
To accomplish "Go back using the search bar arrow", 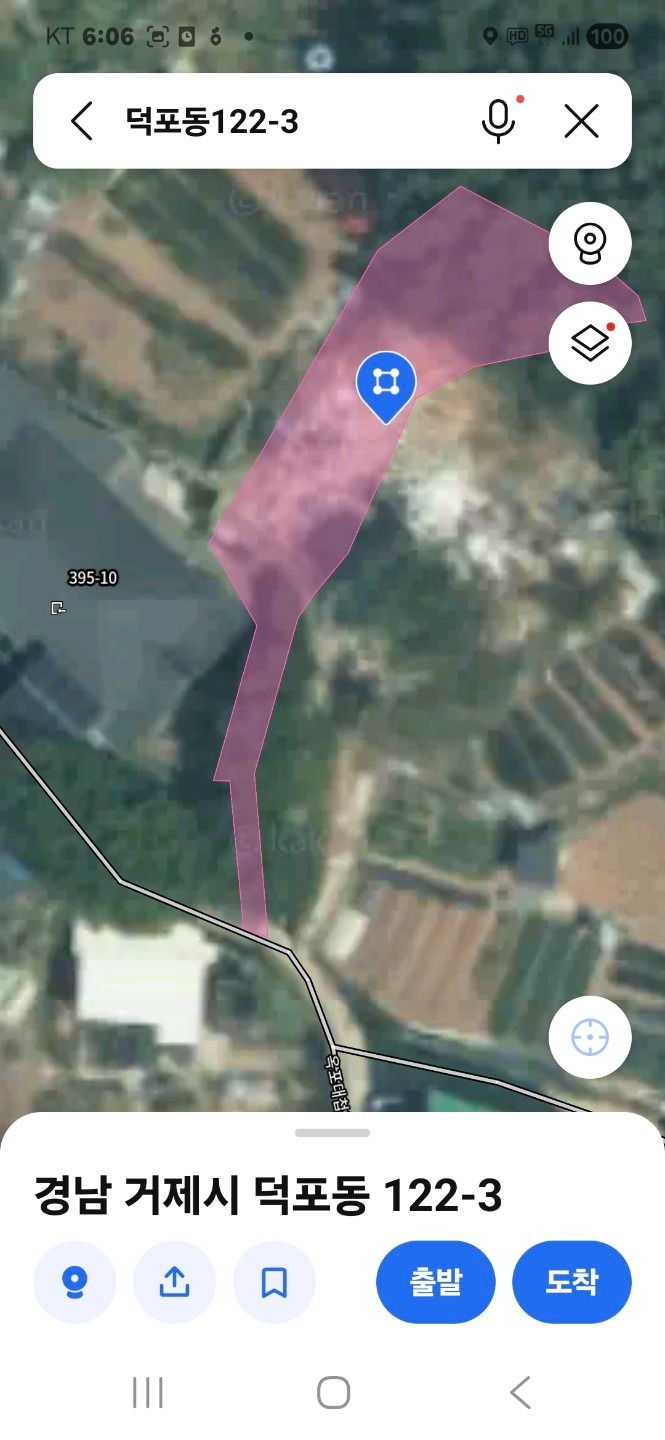I will pos(82,122).
